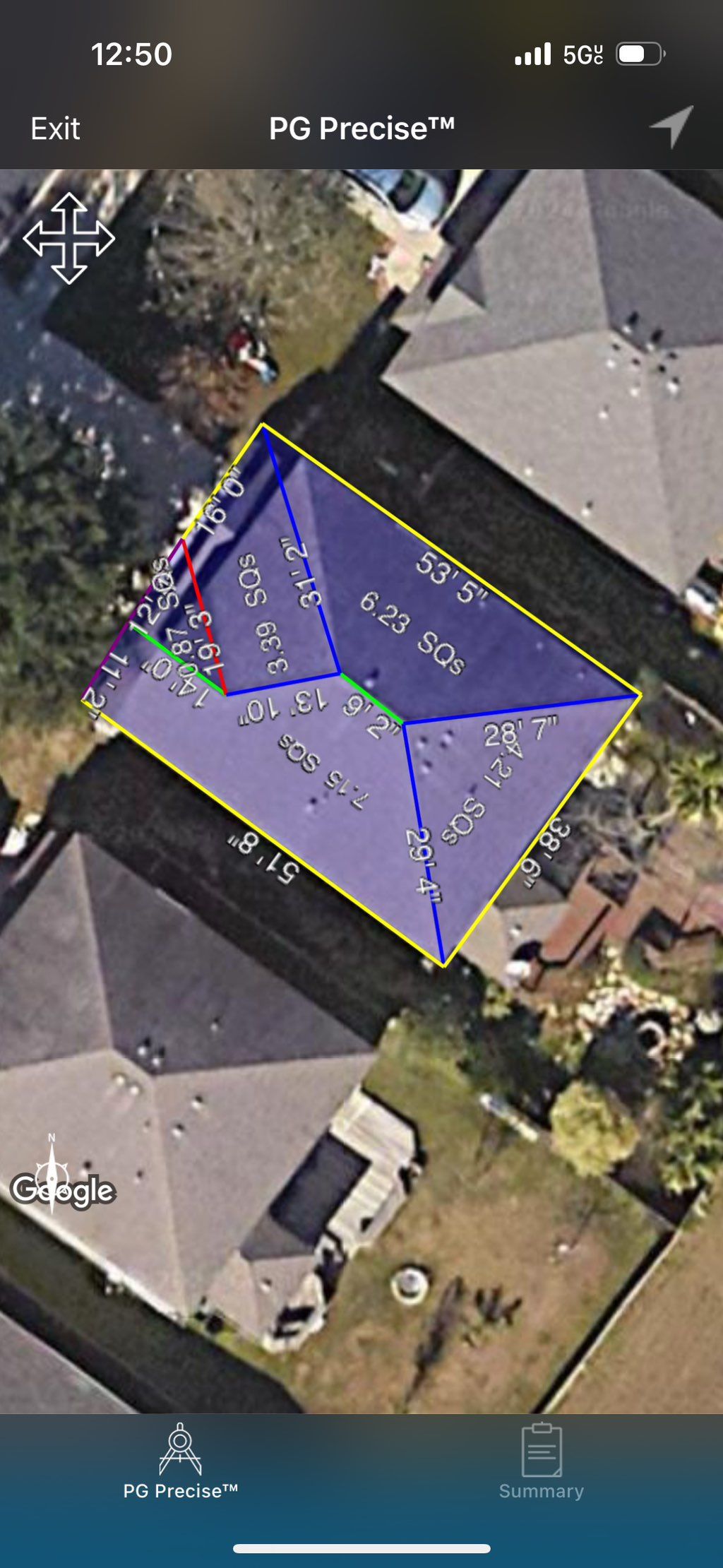Viewport: 723px width, 1568px height.
Task: Exit the PG Precise measurement screen
Action: (x=55, y=129)
